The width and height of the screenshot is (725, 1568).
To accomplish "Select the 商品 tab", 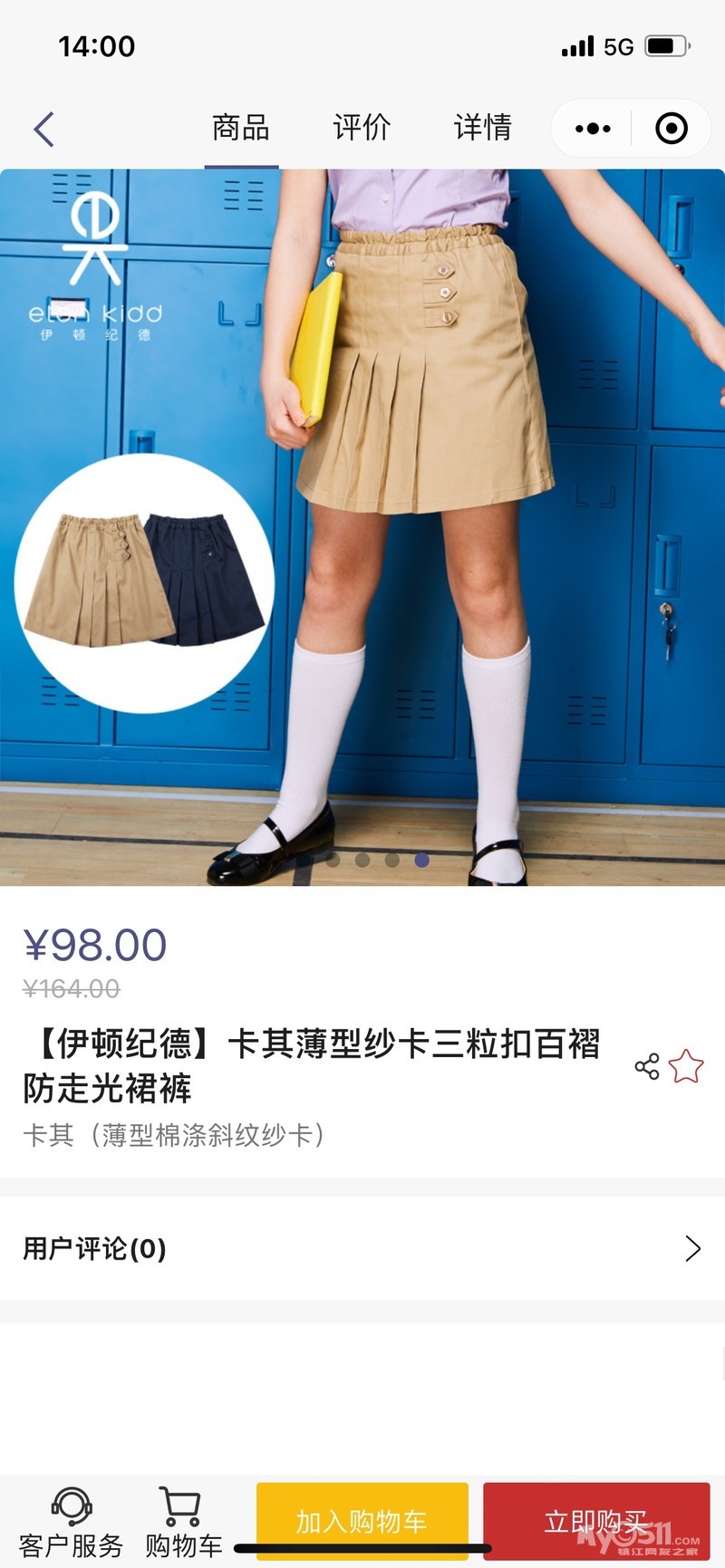I will (x=241, y=128).
